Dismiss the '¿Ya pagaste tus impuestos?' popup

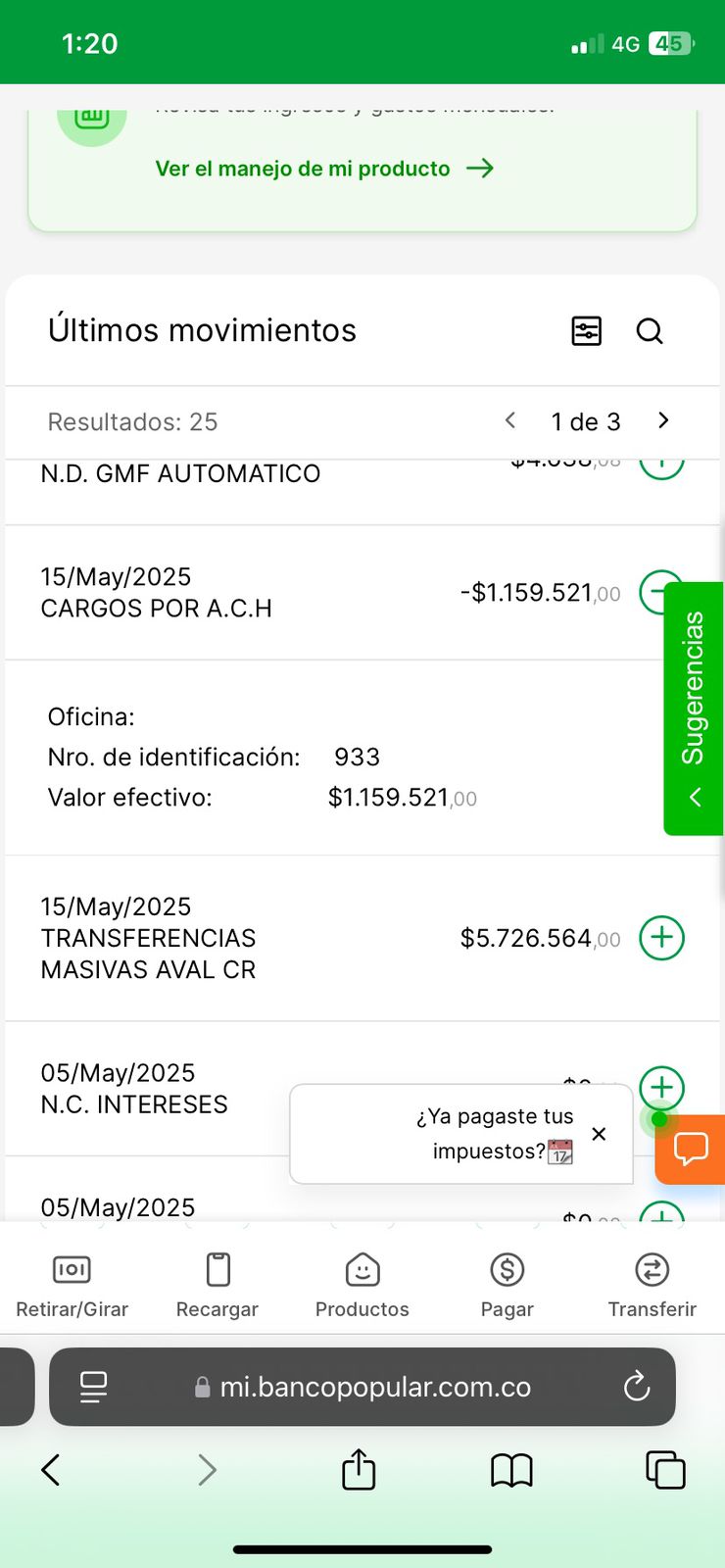tap(599, 1134)
